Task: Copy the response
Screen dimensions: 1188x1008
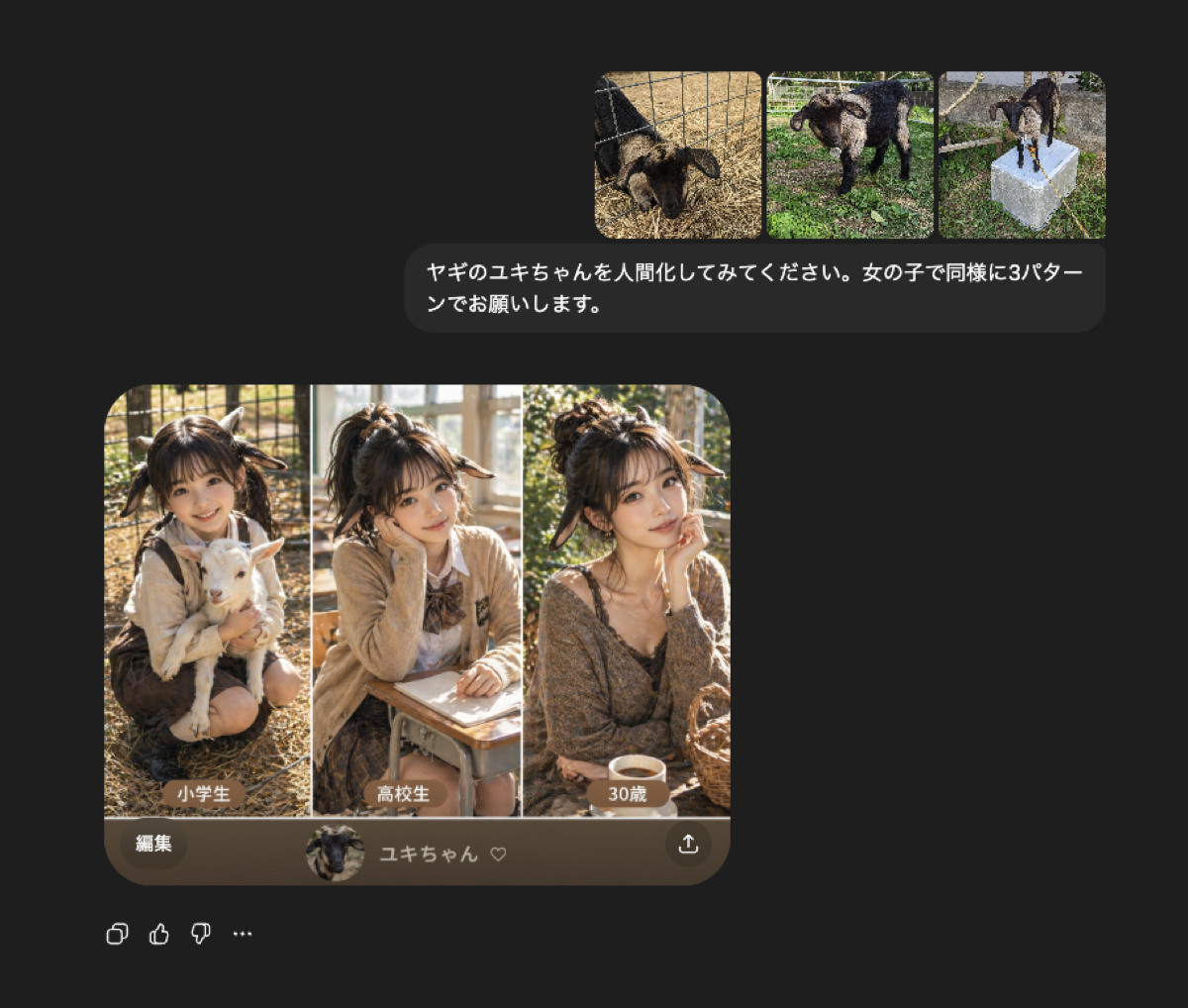Action: [x=117, y=934]
